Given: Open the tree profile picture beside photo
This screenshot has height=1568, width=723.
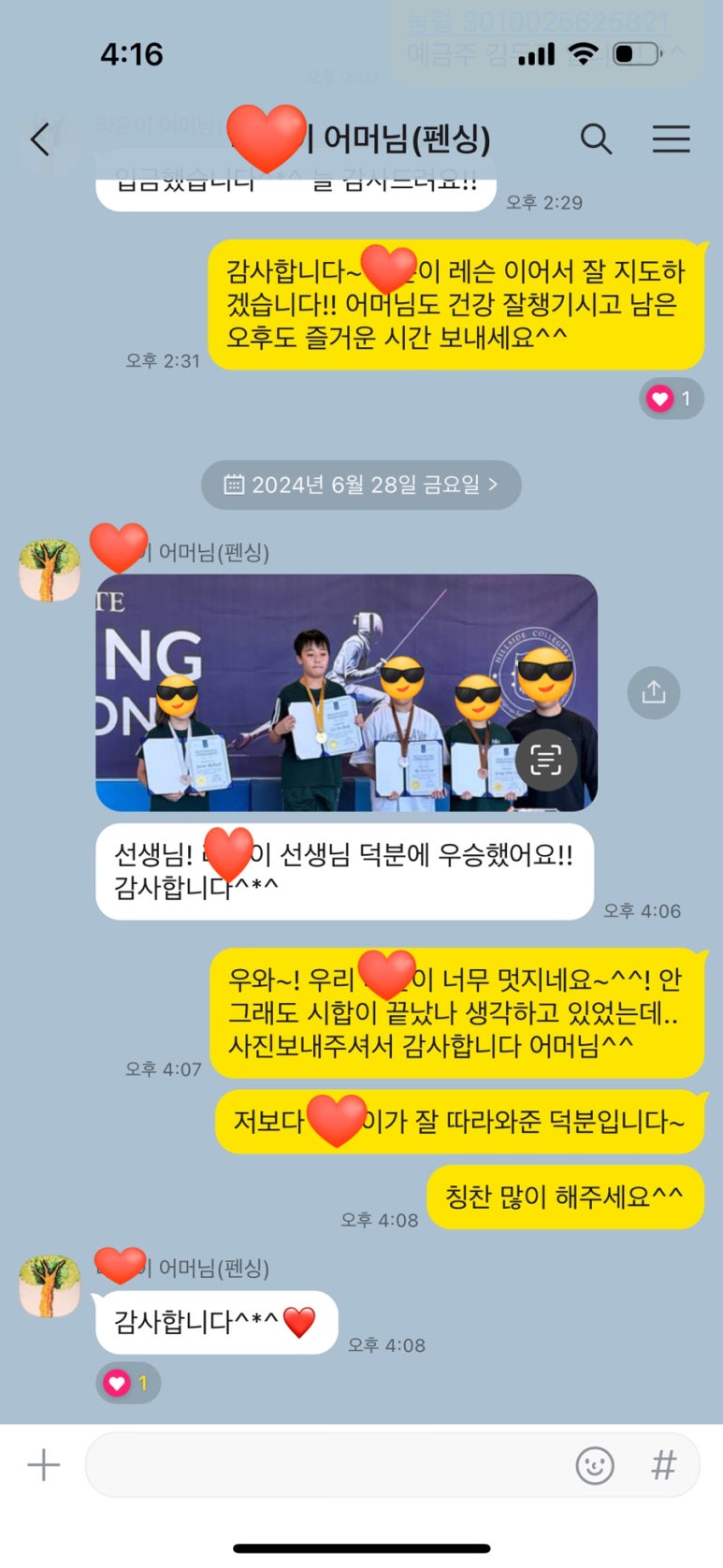Looking at the screenshot, I should coord(50,570).
